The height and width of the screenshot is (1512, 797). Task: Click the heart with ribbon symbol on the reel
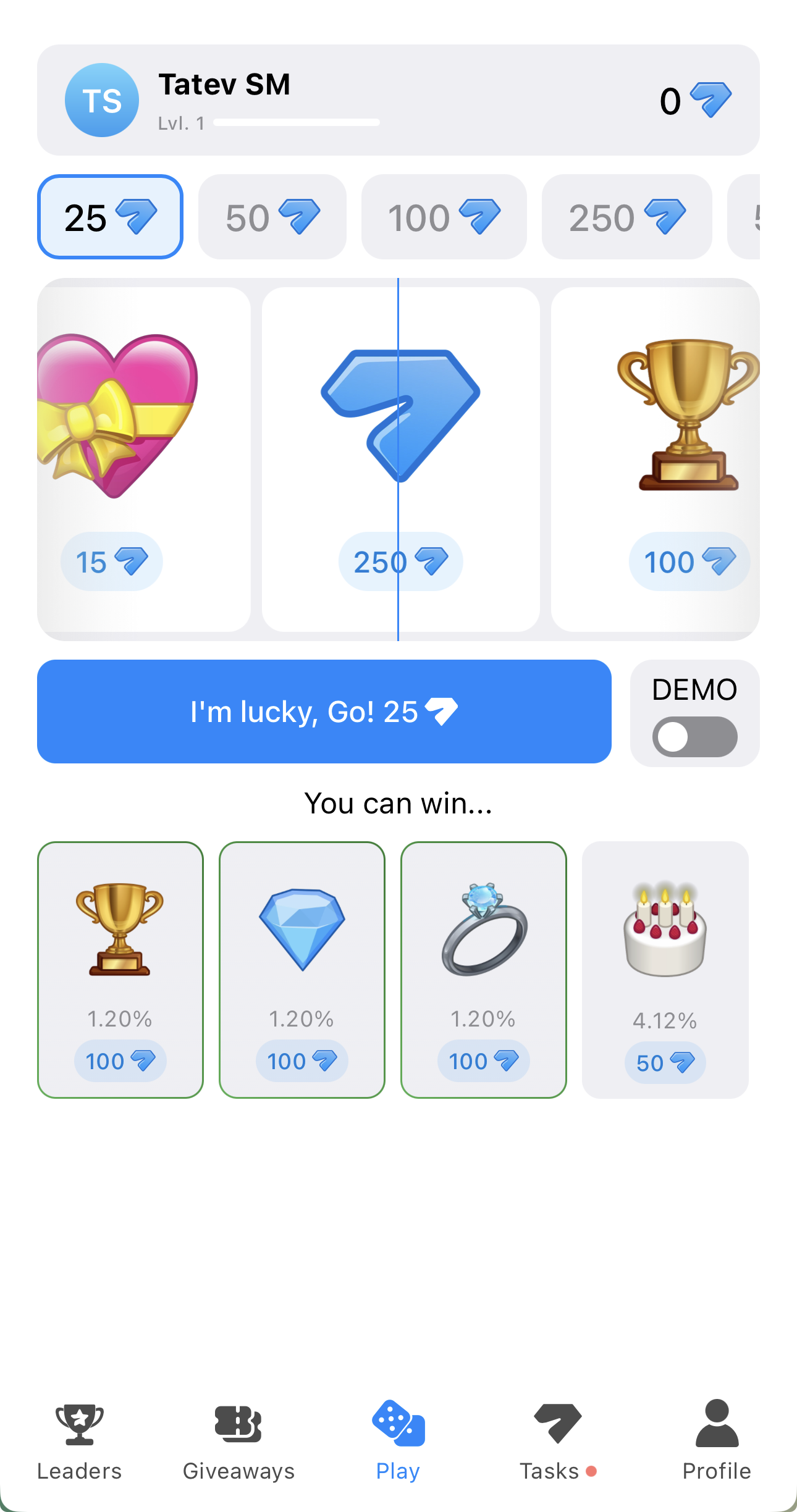114,414
